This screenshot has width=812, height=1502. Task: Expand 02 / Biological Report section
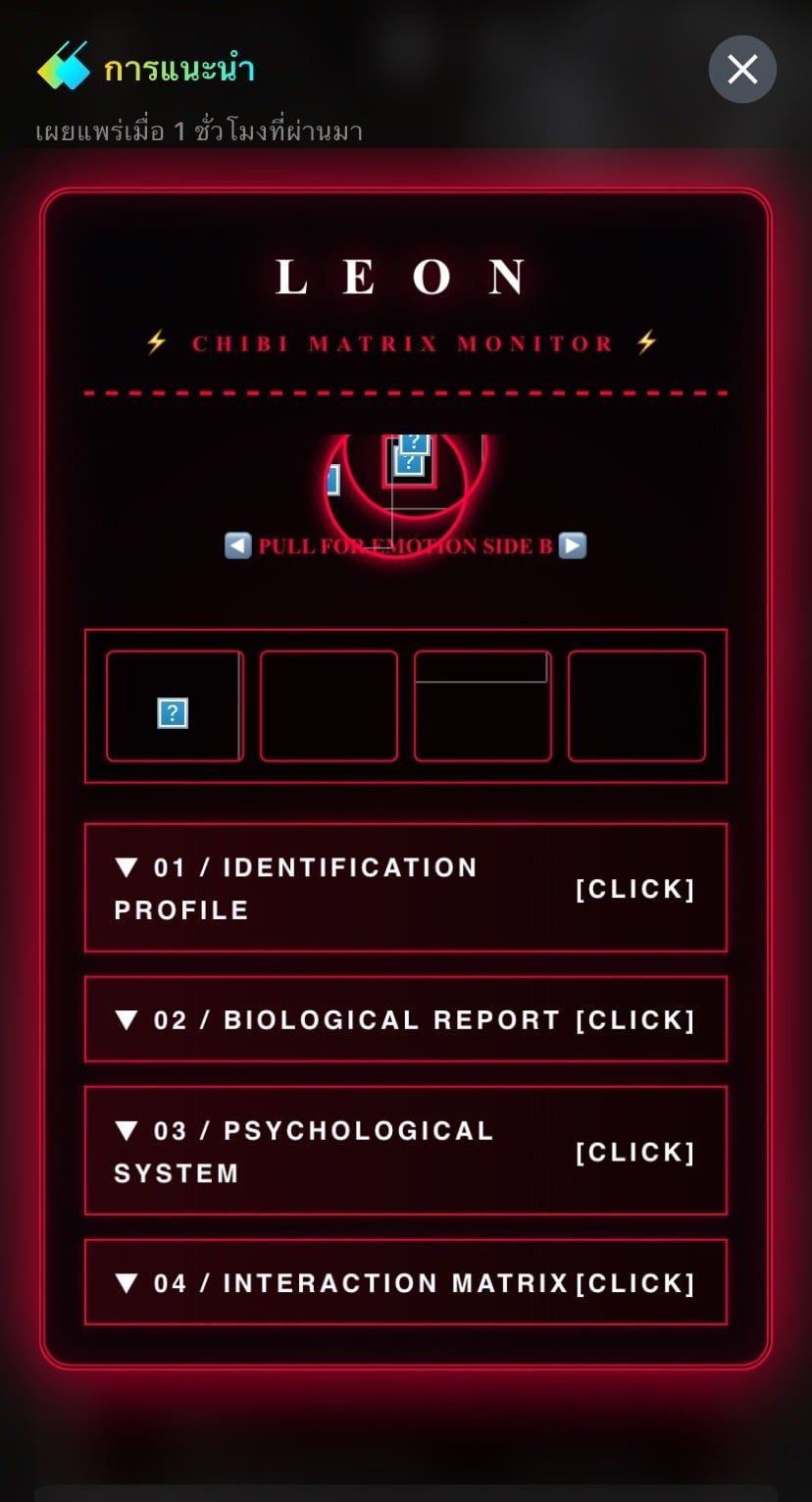pyautogui.click(x=405, y=1019)
